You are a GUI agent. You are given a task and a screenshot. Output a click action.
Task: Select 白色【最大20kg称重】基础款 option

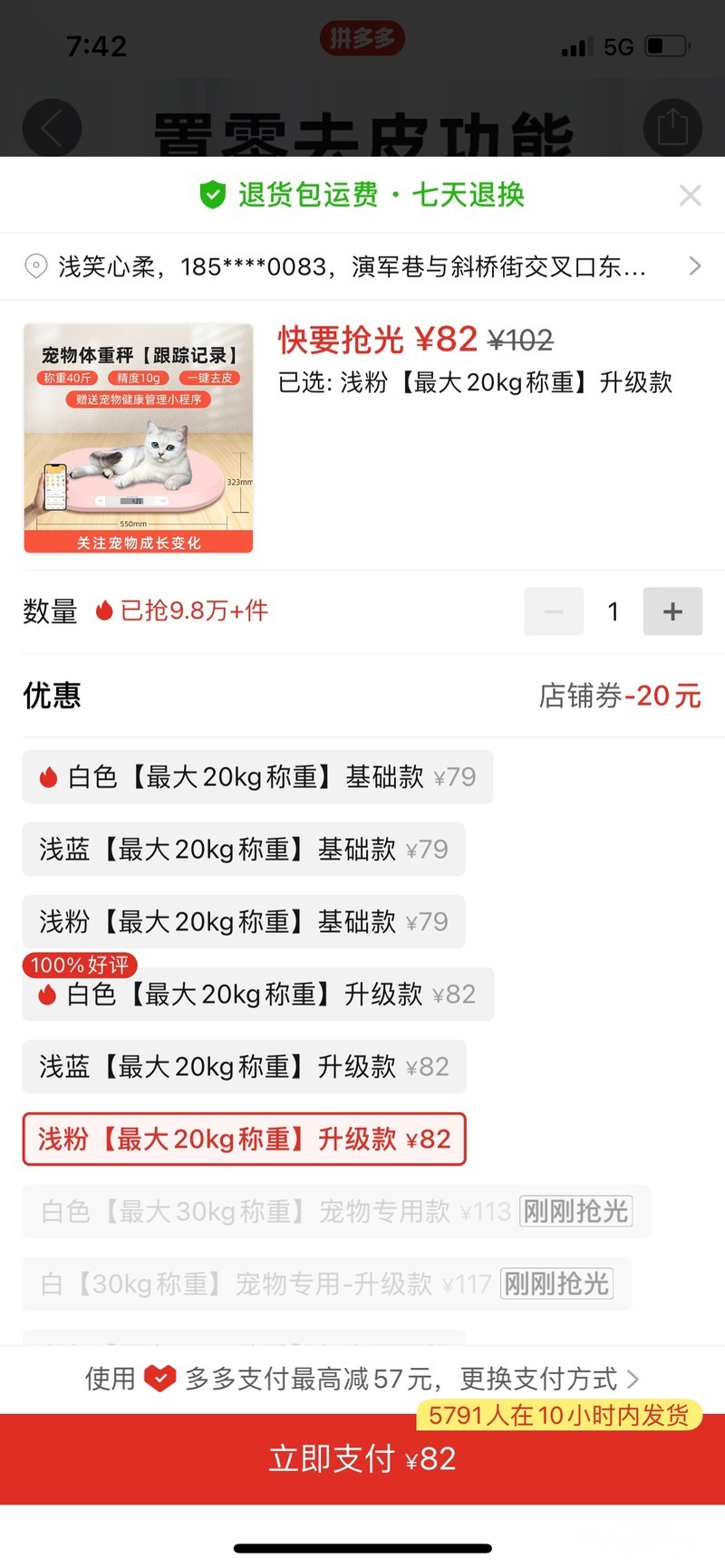pyautogui.click(x=257, y=776)
